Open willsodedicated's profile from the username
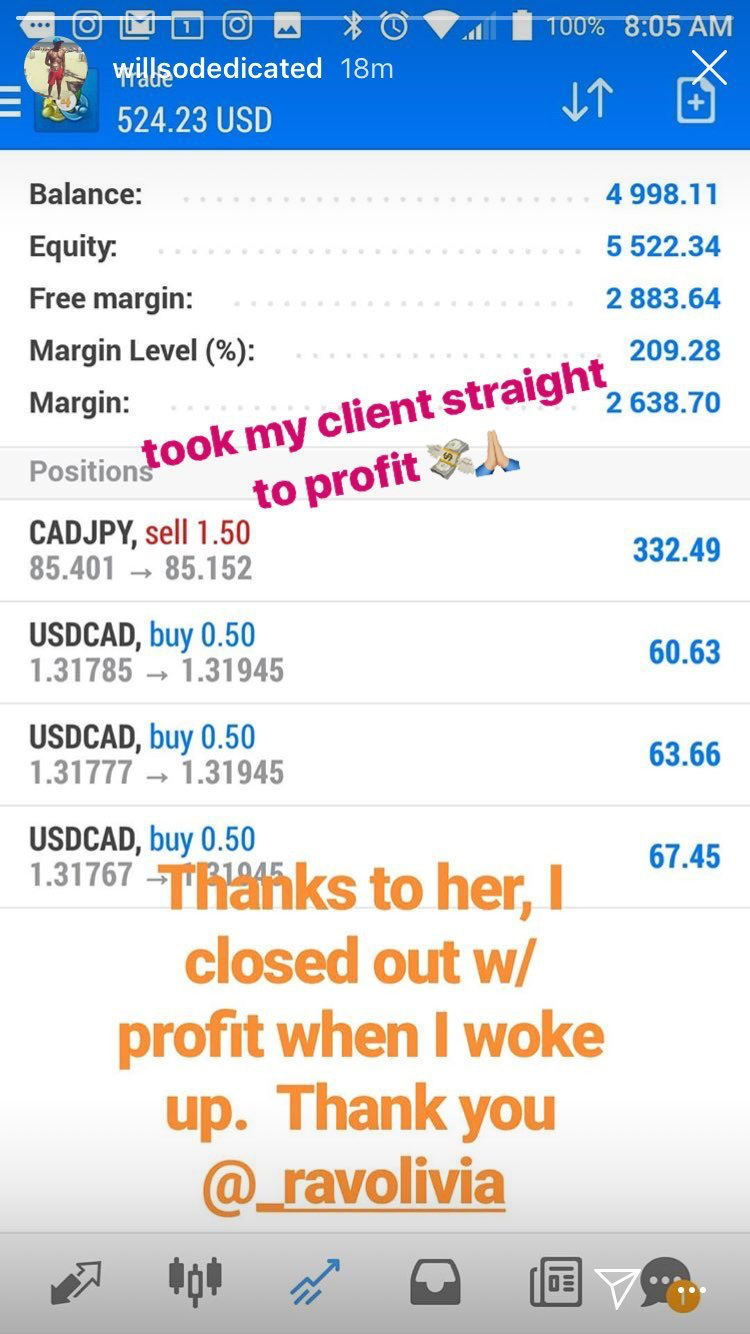The height and width of the screenshot is (1334, 750). click(217, 68)
